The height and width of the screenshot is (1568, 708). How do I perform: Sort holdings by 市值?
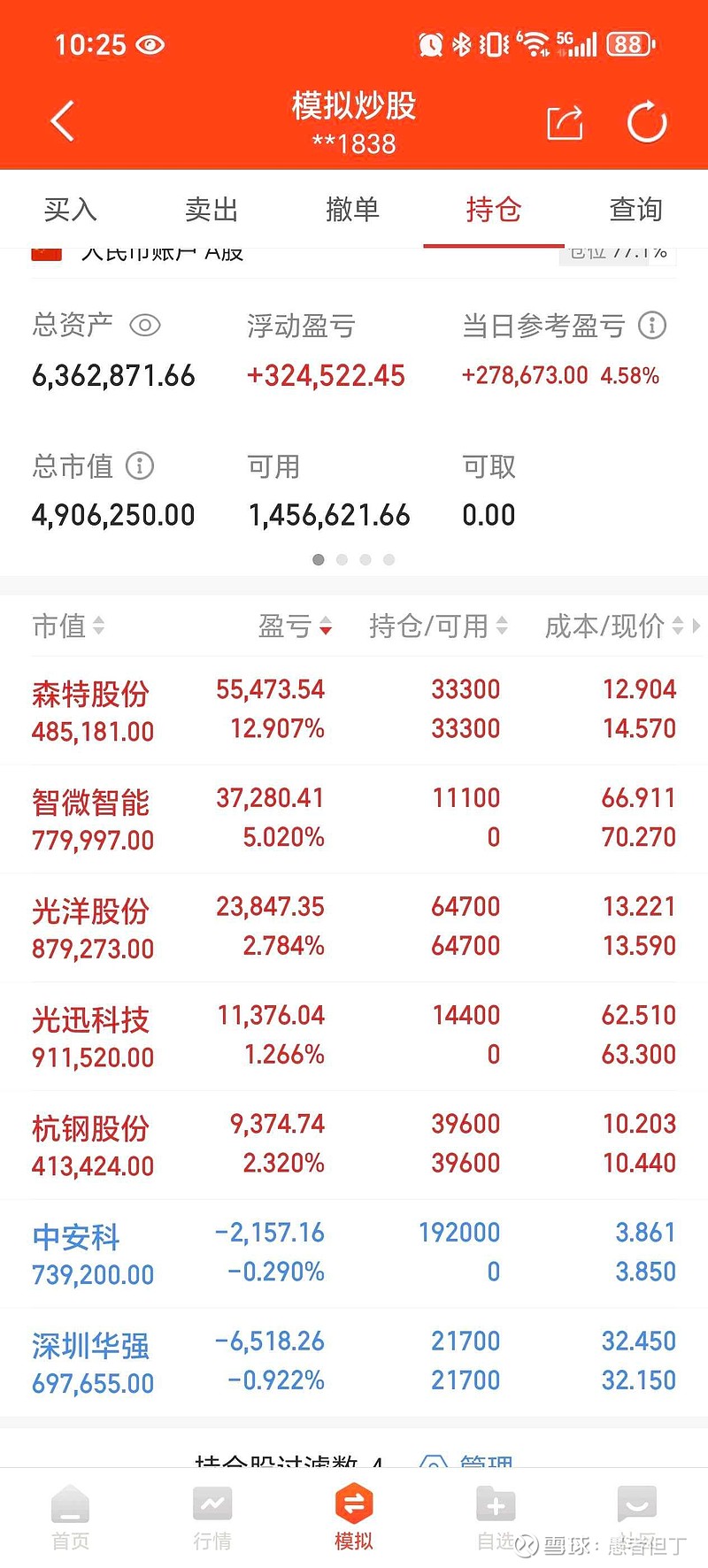[68, 626]
